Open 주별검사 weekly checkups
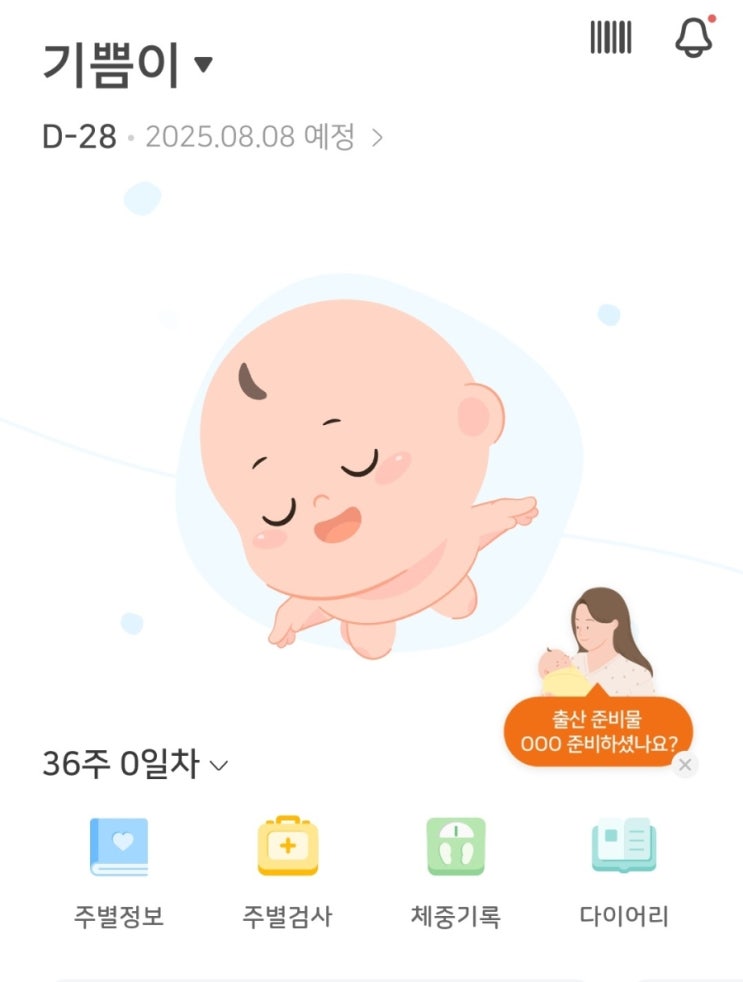 (288, 872)
